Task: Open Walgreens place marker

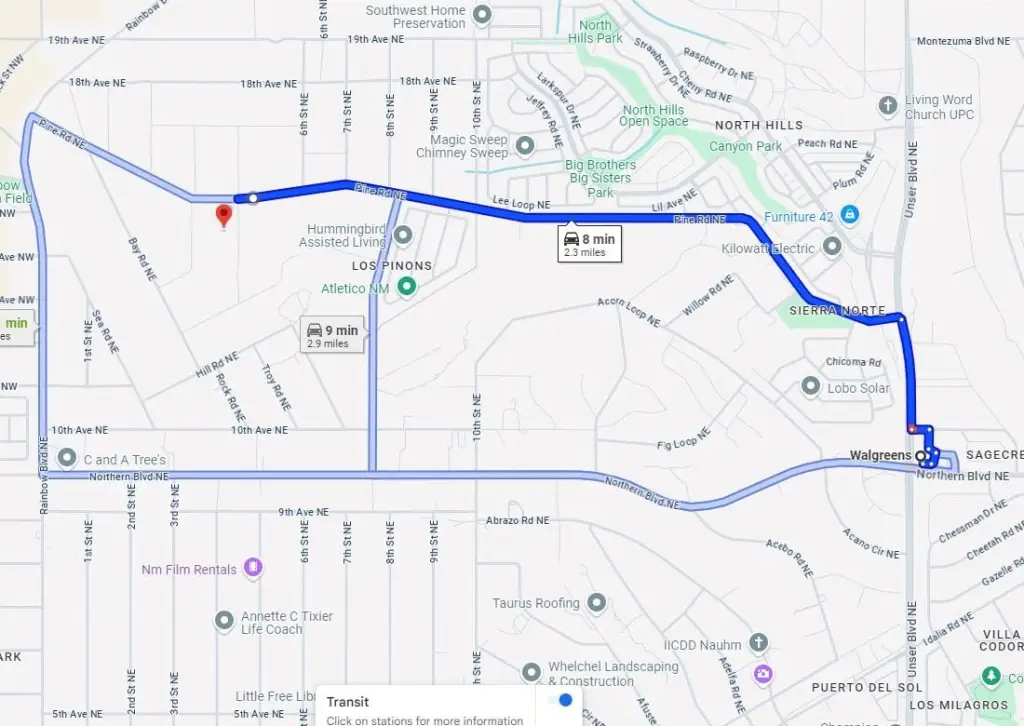Action: [921, 456]
